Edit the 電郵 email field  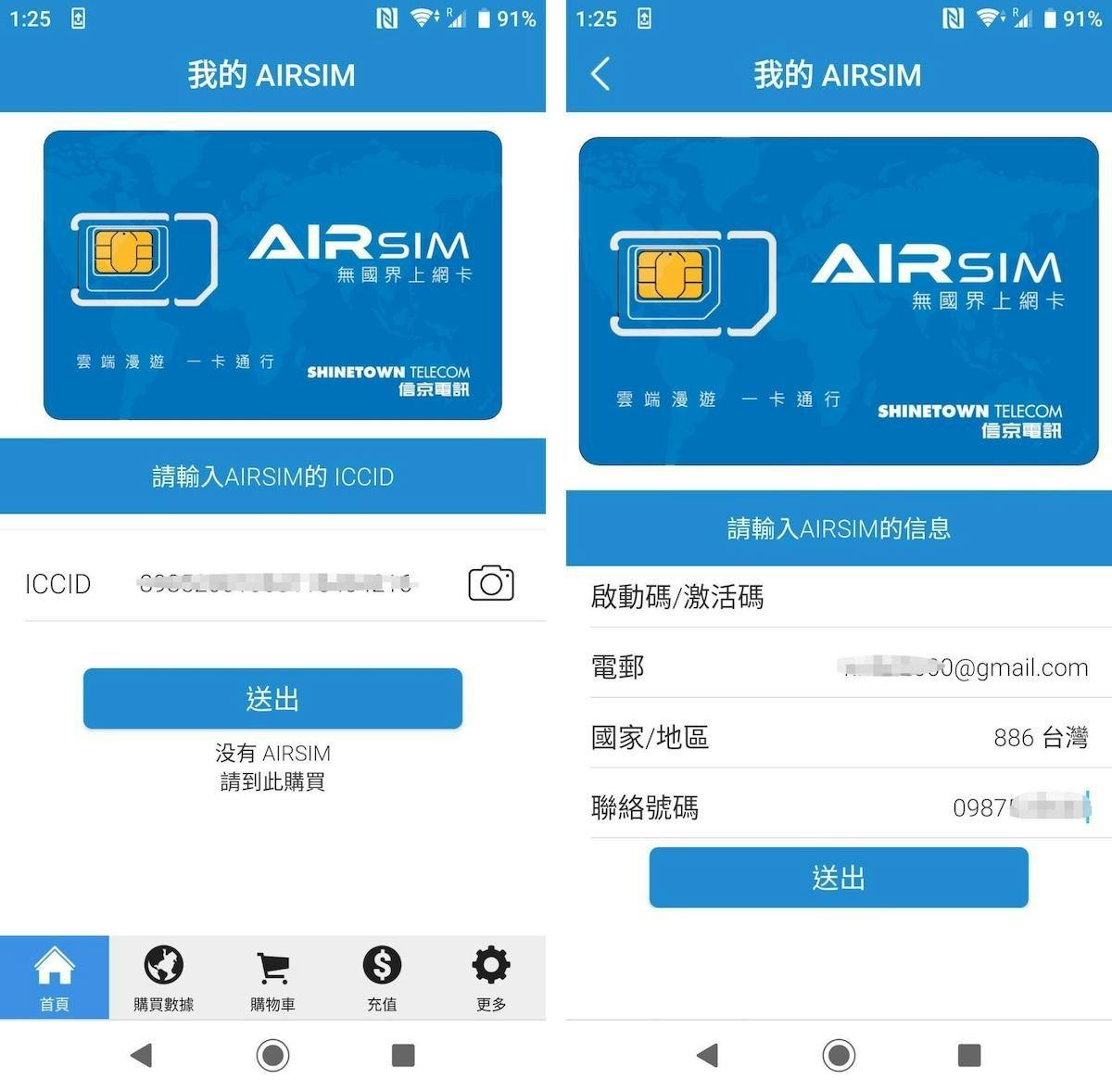pos(964,667)
